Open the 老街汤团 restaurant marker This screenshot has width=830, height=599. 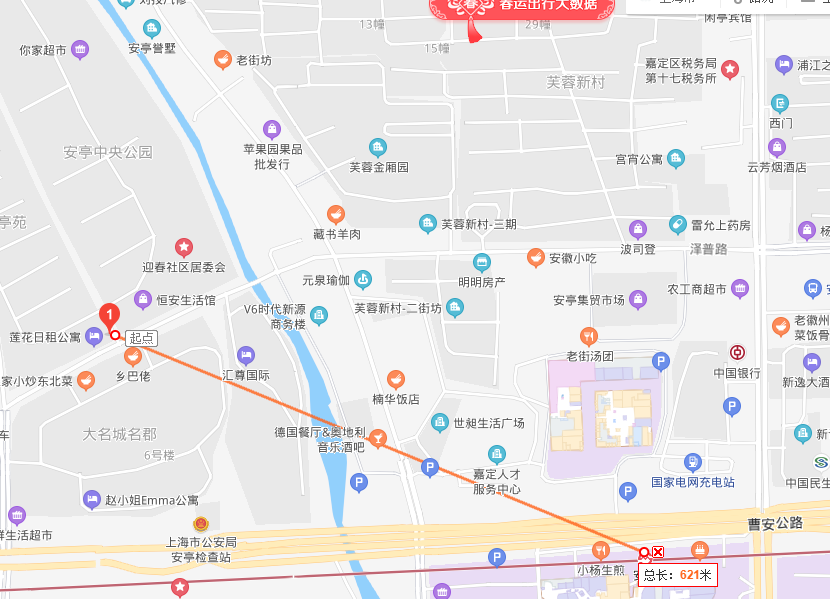click(x=589, y=337)
